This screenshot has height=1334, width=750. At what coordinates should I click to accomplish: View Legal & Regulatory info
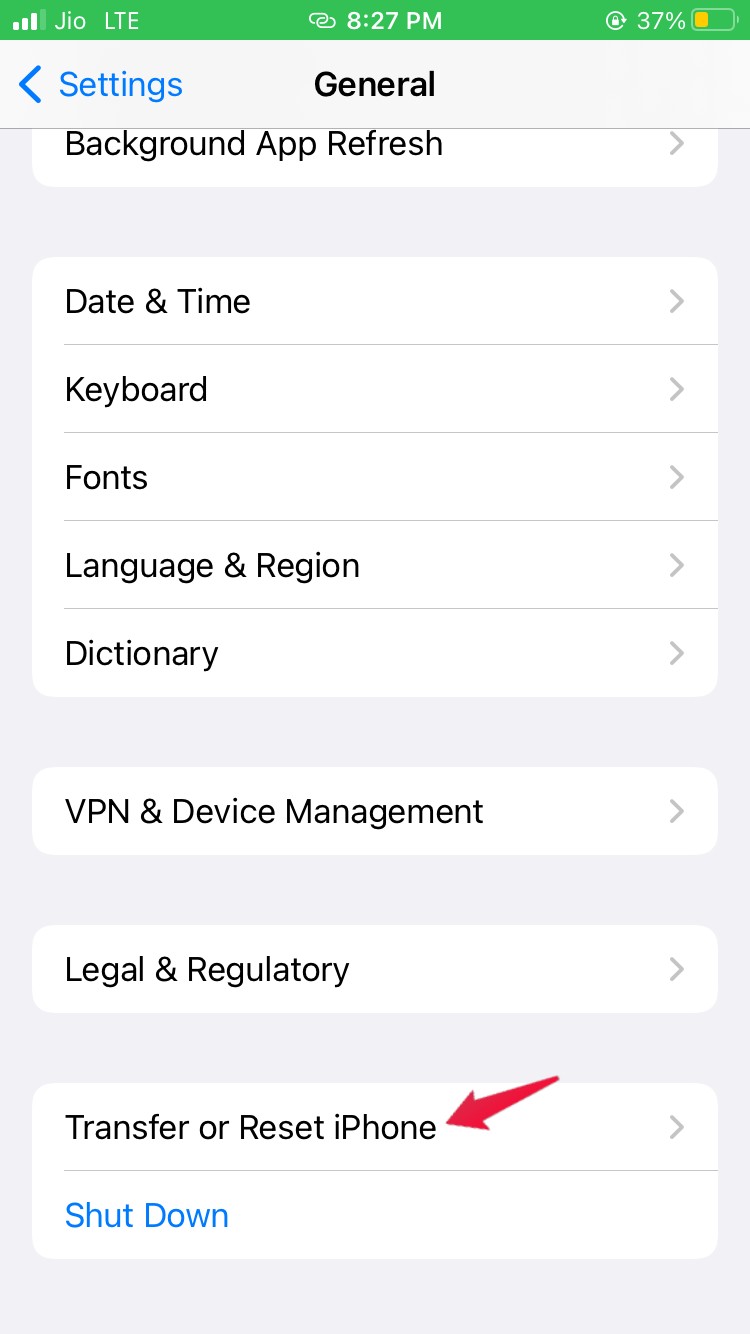(374, 969)
